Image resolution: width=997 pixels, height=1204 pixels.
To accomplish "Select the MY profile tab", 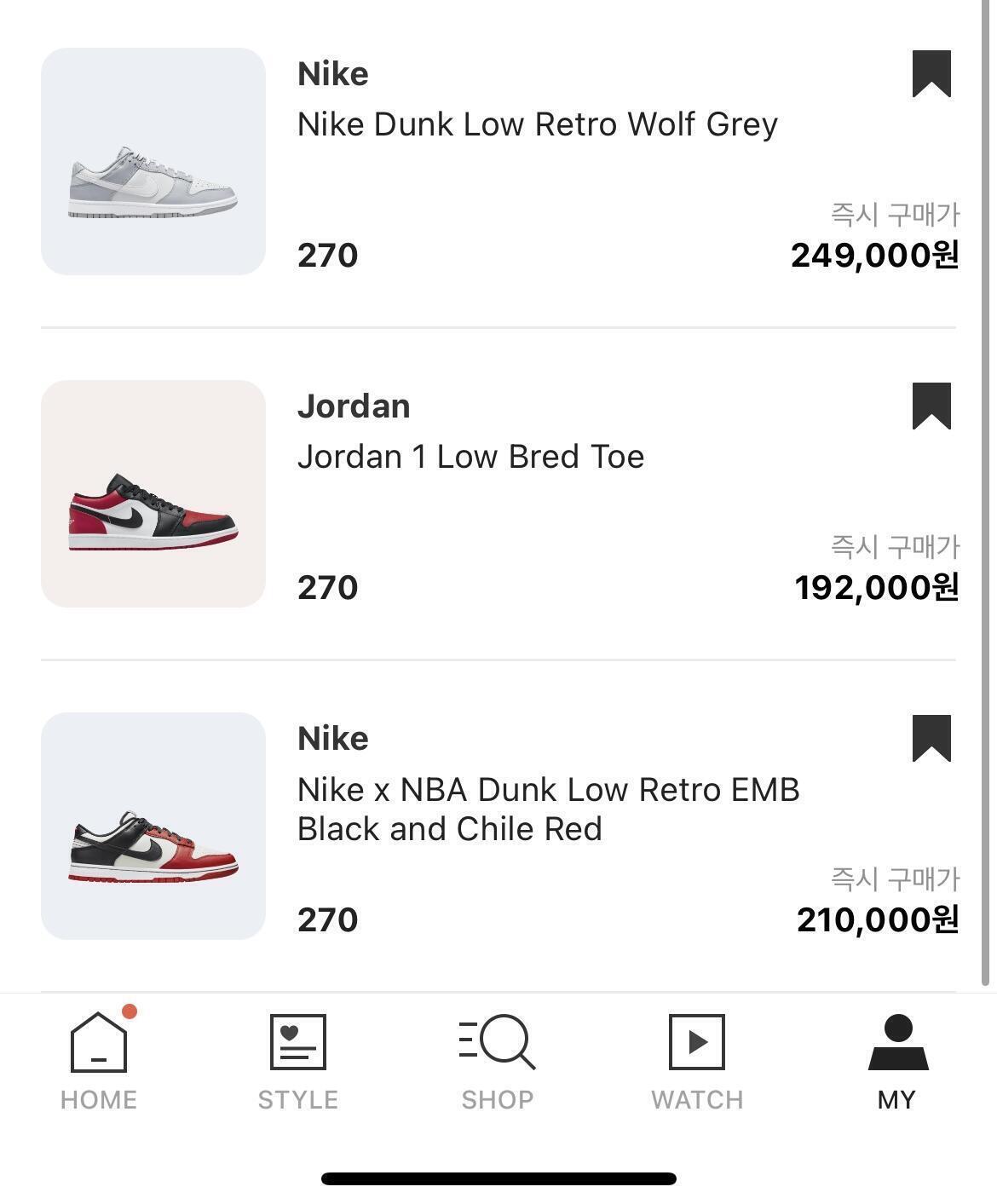I will click(896, 1062).
